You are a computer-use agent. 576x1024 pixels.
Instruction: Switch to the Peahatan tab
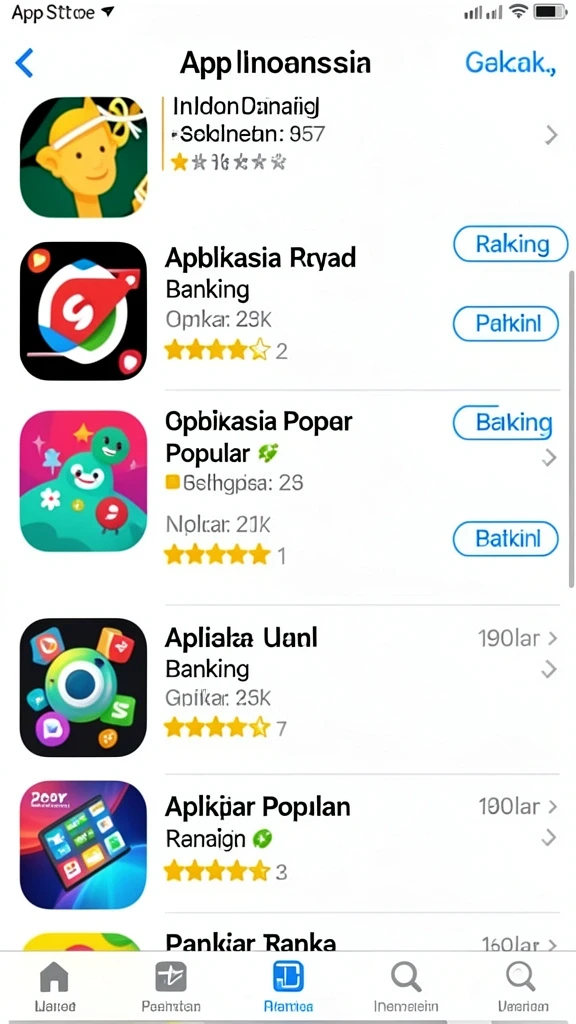[x=171, y=985]
